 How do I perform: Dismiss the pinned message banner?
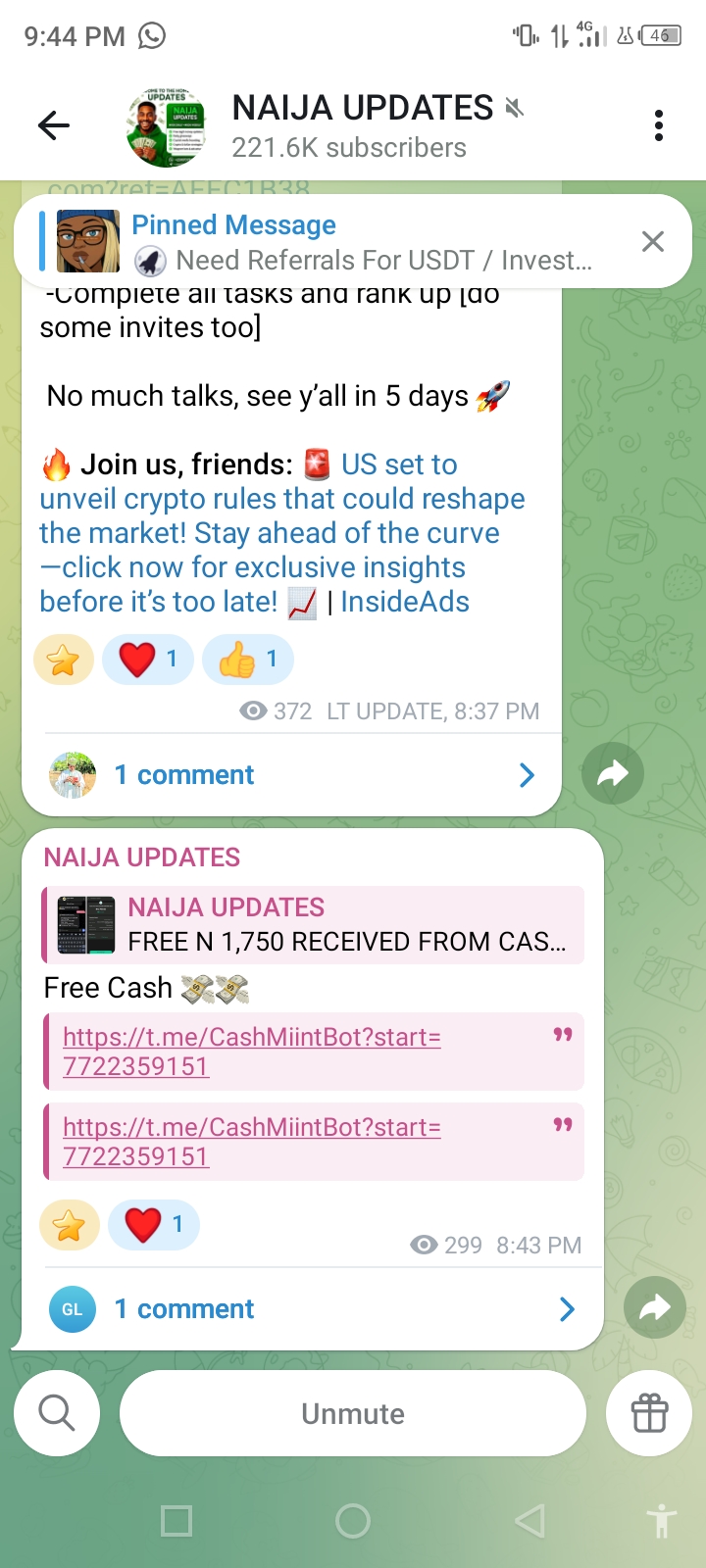coord(652,242)
